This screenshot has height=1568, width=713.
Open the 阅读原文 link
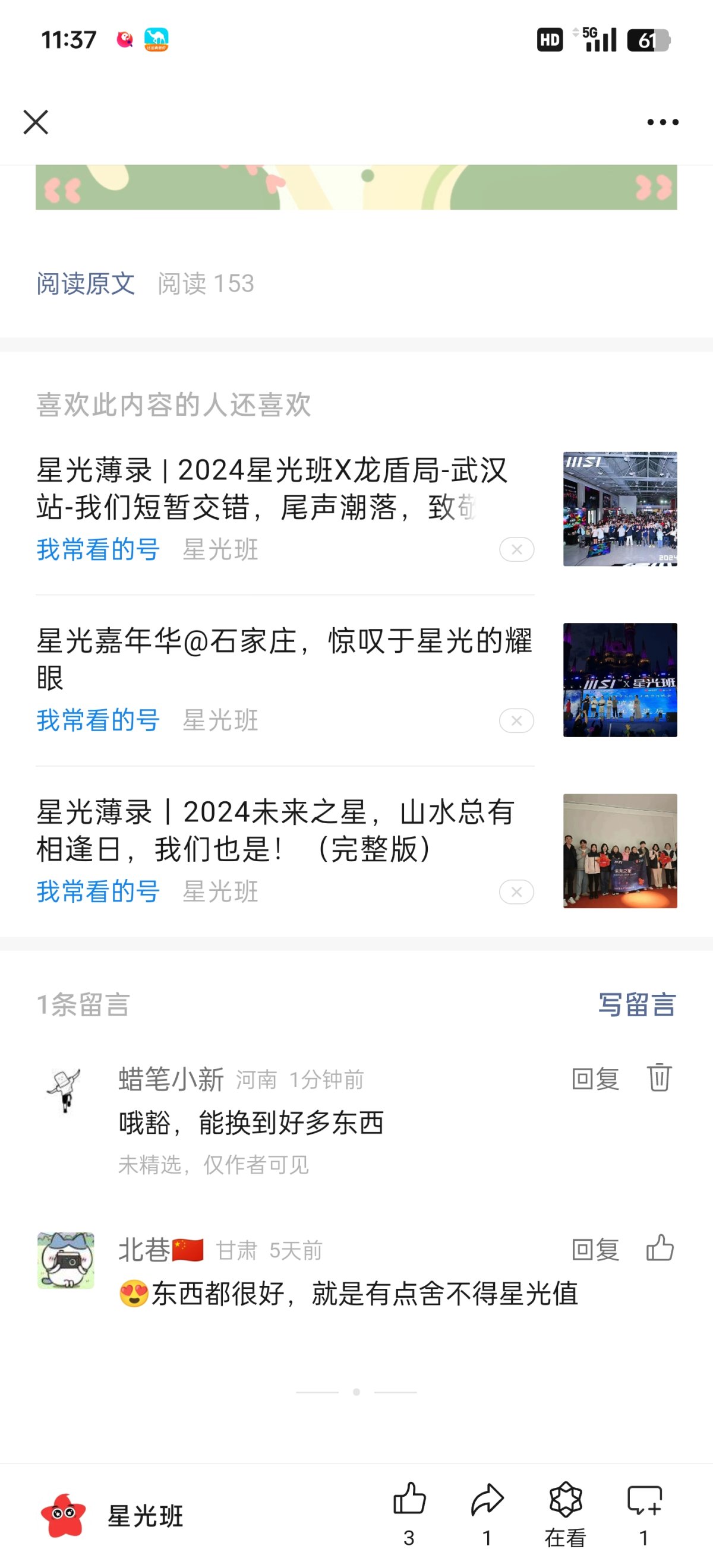(85, 284)
